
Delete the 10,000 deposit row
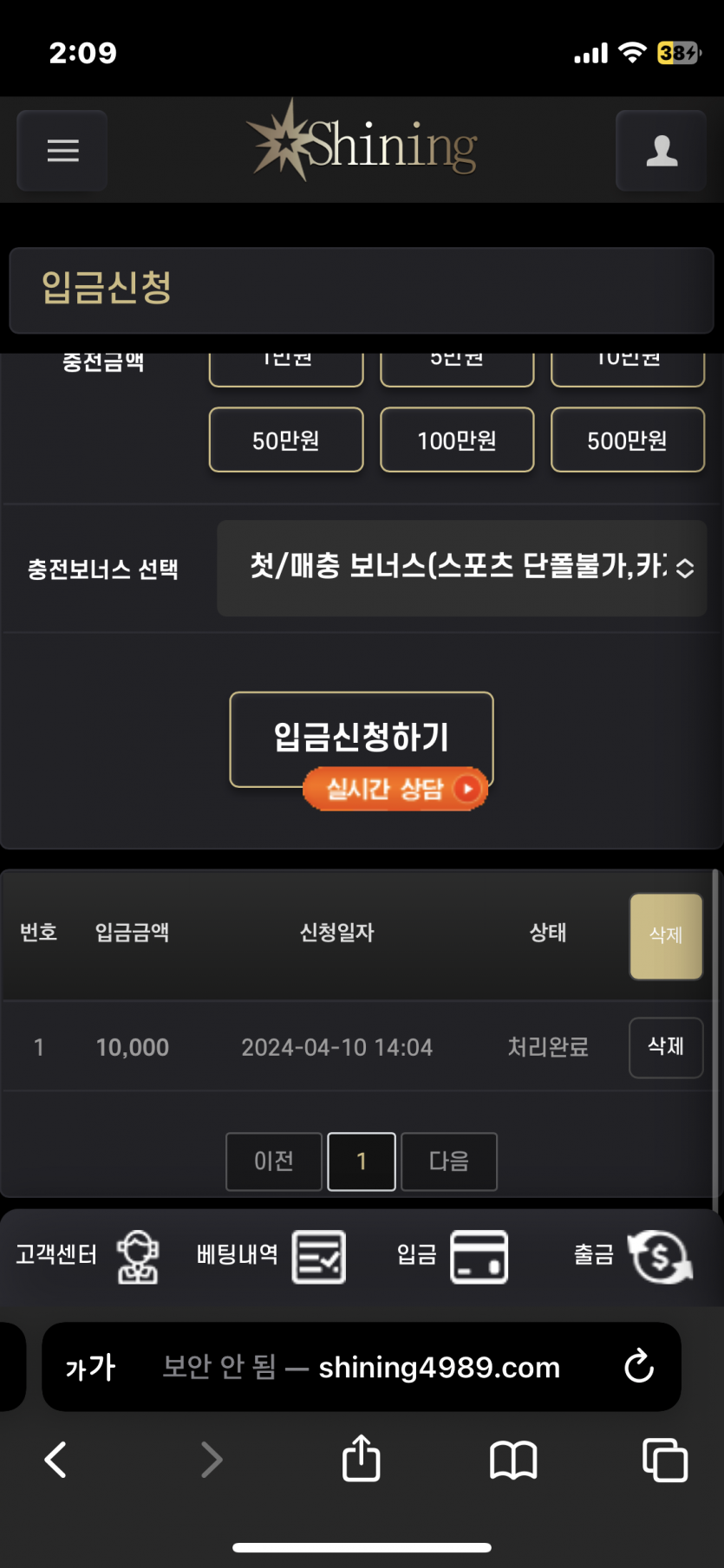coord(665,1047)
